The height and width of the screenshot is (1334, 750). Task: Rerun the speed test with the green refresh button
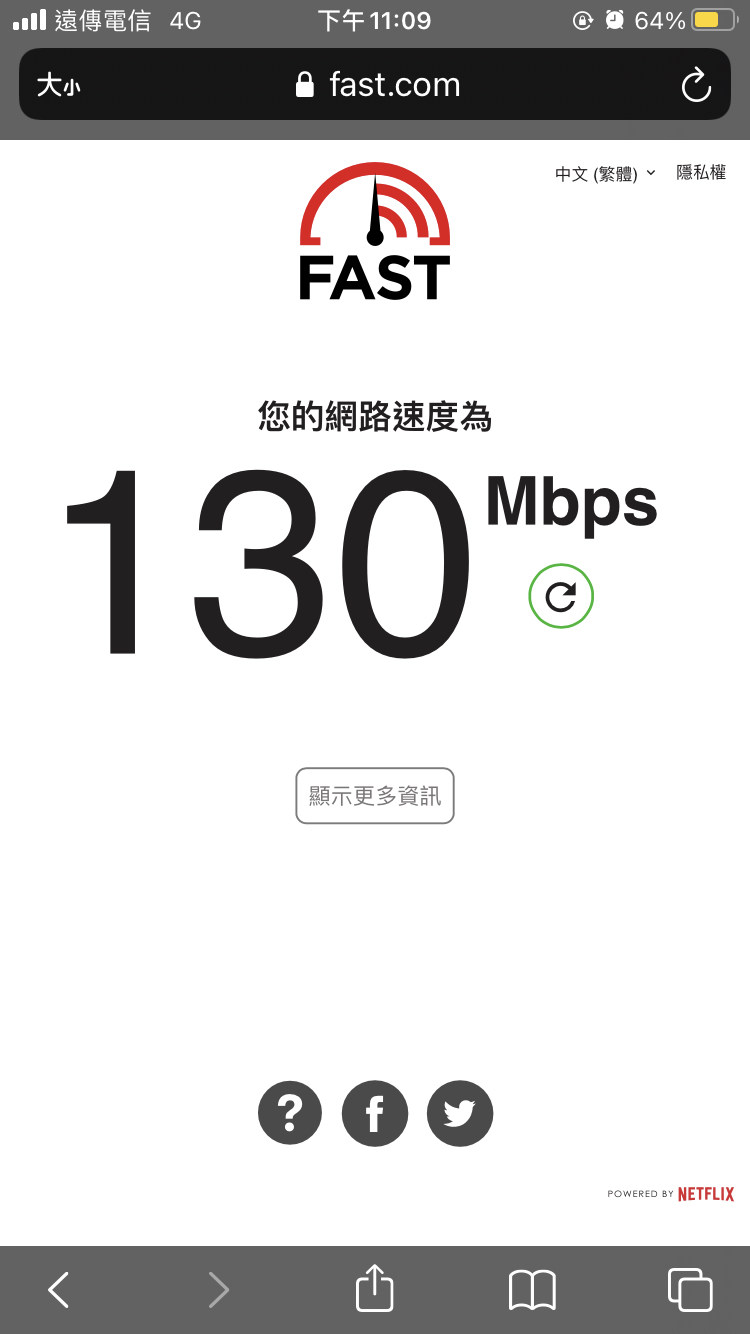tap(561, 597)
